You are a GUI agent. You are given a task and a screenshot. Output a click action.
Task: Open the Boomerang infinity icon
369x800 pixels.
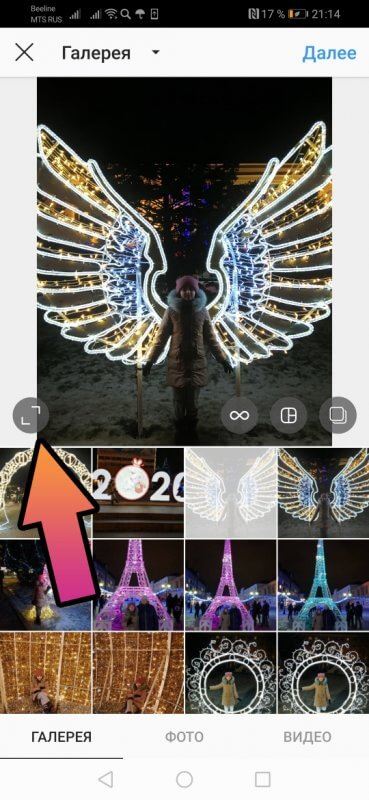point(239,415)
